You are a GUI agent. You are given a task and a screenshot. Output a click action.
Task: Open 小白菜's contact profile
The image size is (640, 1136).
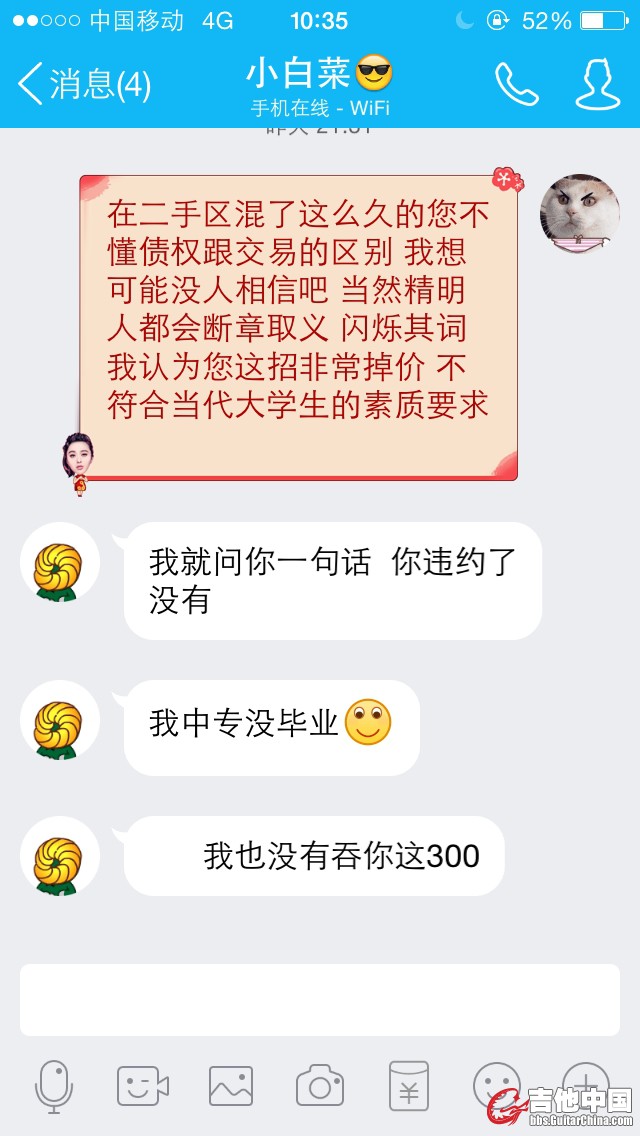[x=598, y=84]
